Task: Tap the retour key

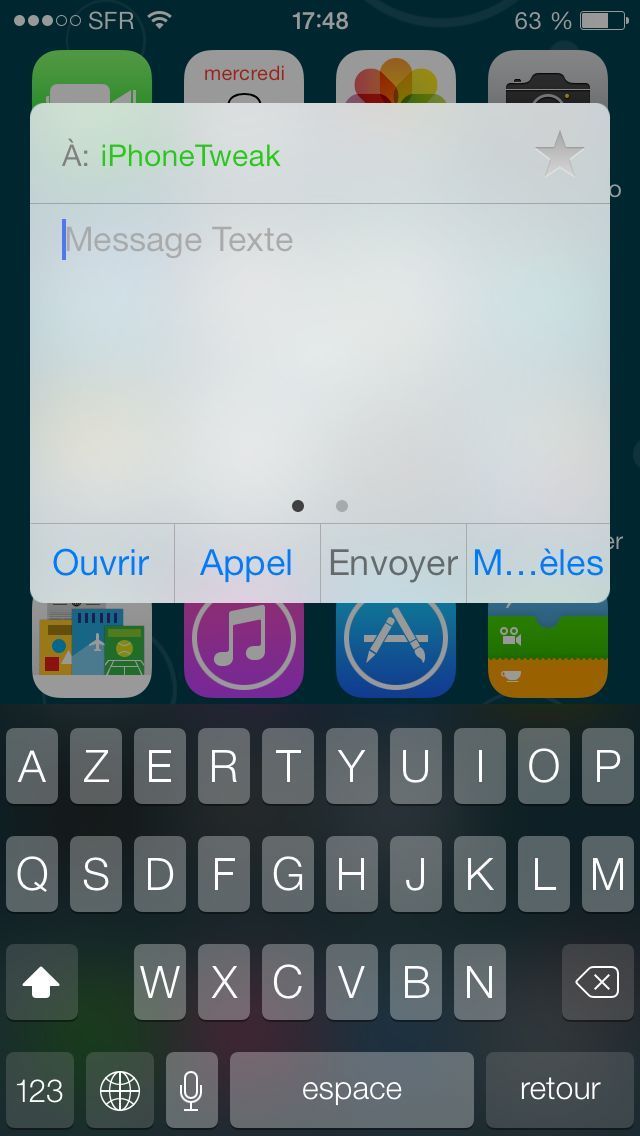Action: [x=560, y=1089]
